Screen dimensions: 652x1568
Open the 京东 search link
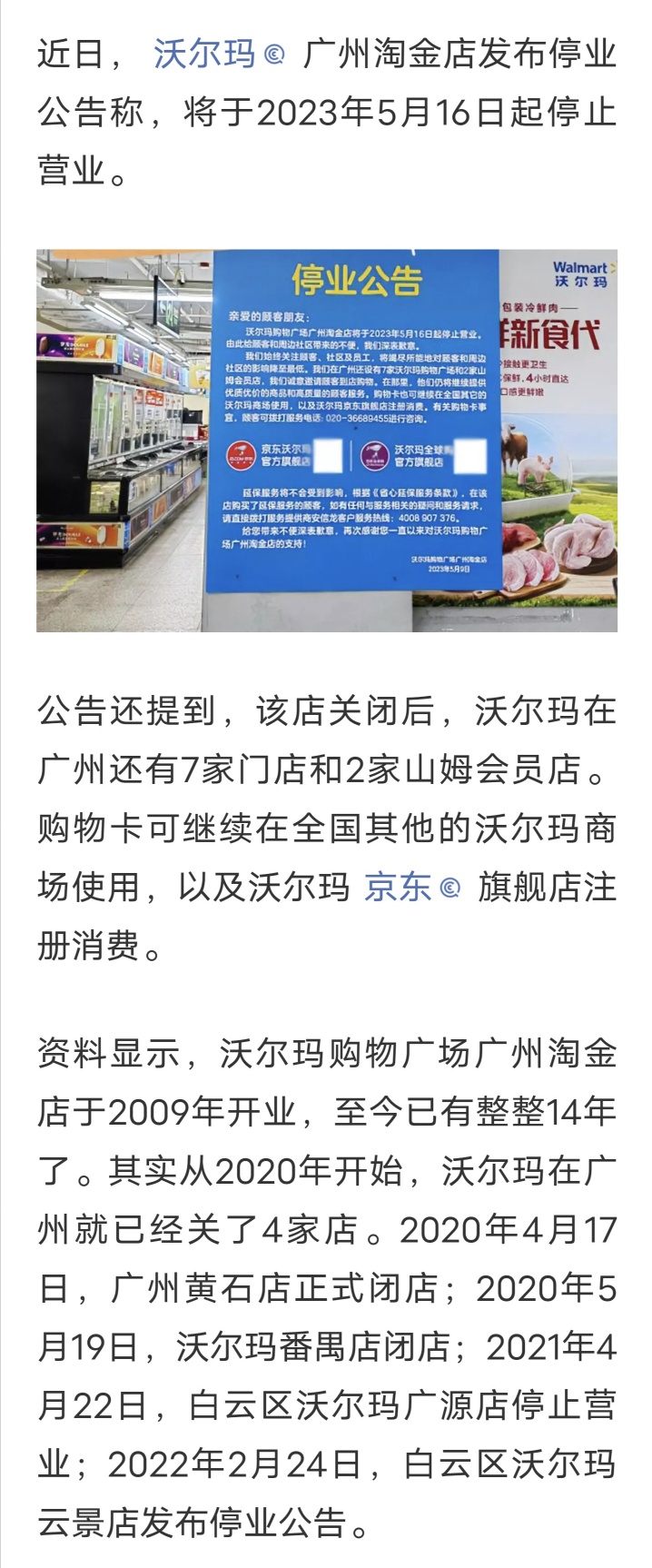pos(411,887)
